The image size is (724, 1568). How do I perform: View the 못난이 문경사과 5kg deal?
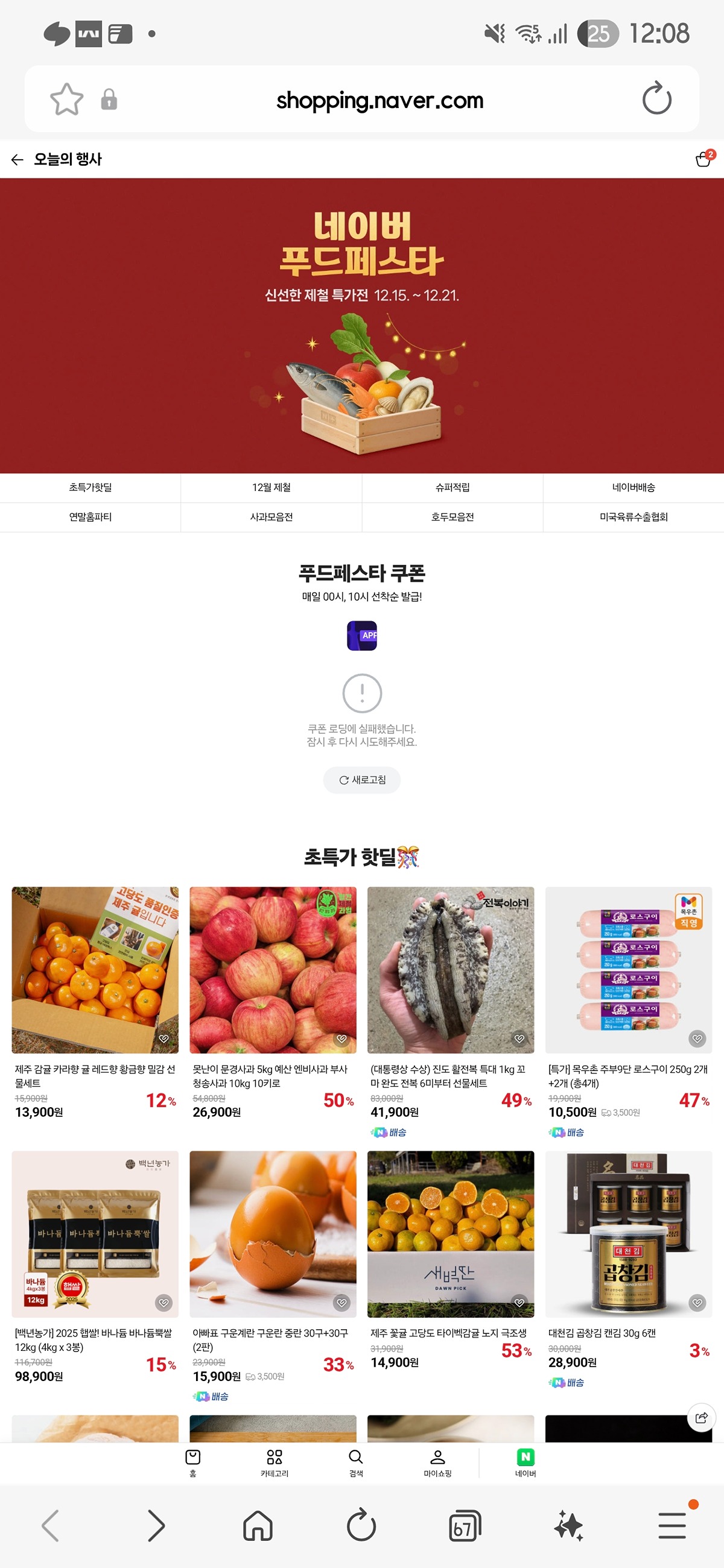click(273, 970)
